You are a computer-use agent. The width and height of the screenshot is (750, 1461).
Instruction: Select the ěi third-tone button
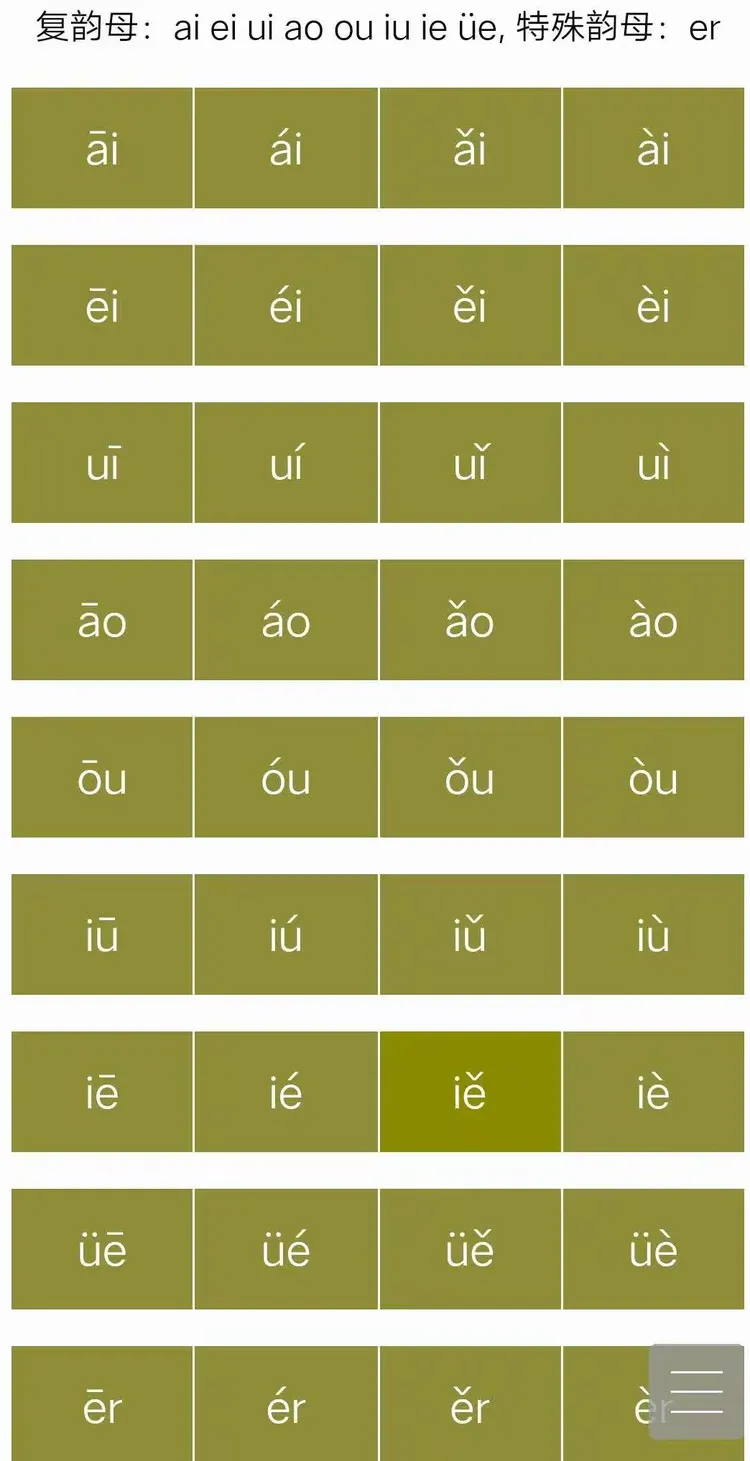470,305
